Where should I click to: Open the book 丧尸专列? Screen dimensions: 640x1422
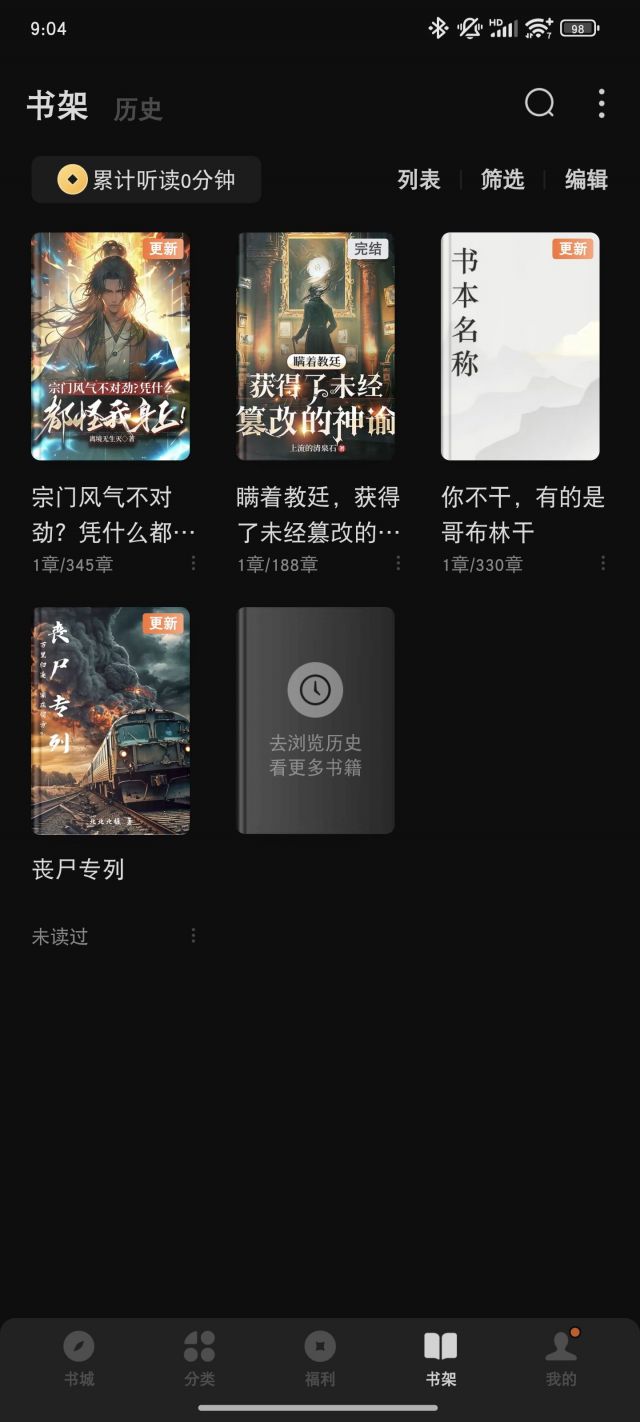(110, 720)
